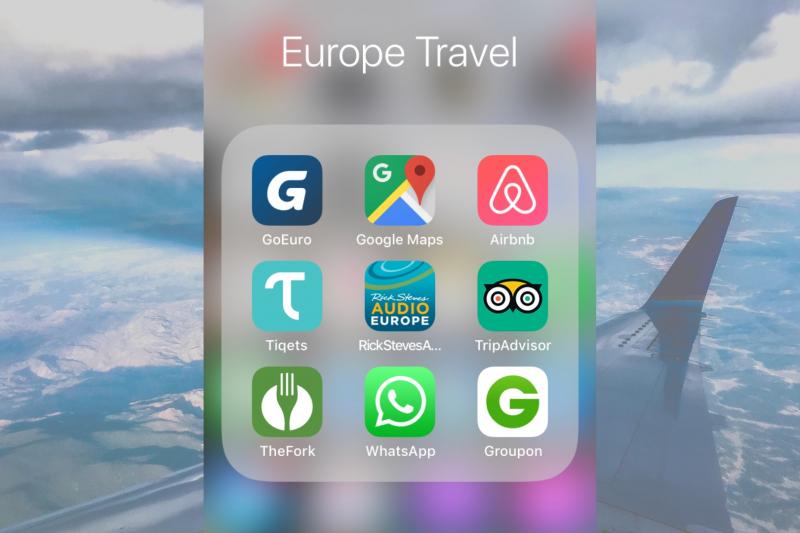
Task: Open the Airbnb app
Action: [x=513, y=190]
